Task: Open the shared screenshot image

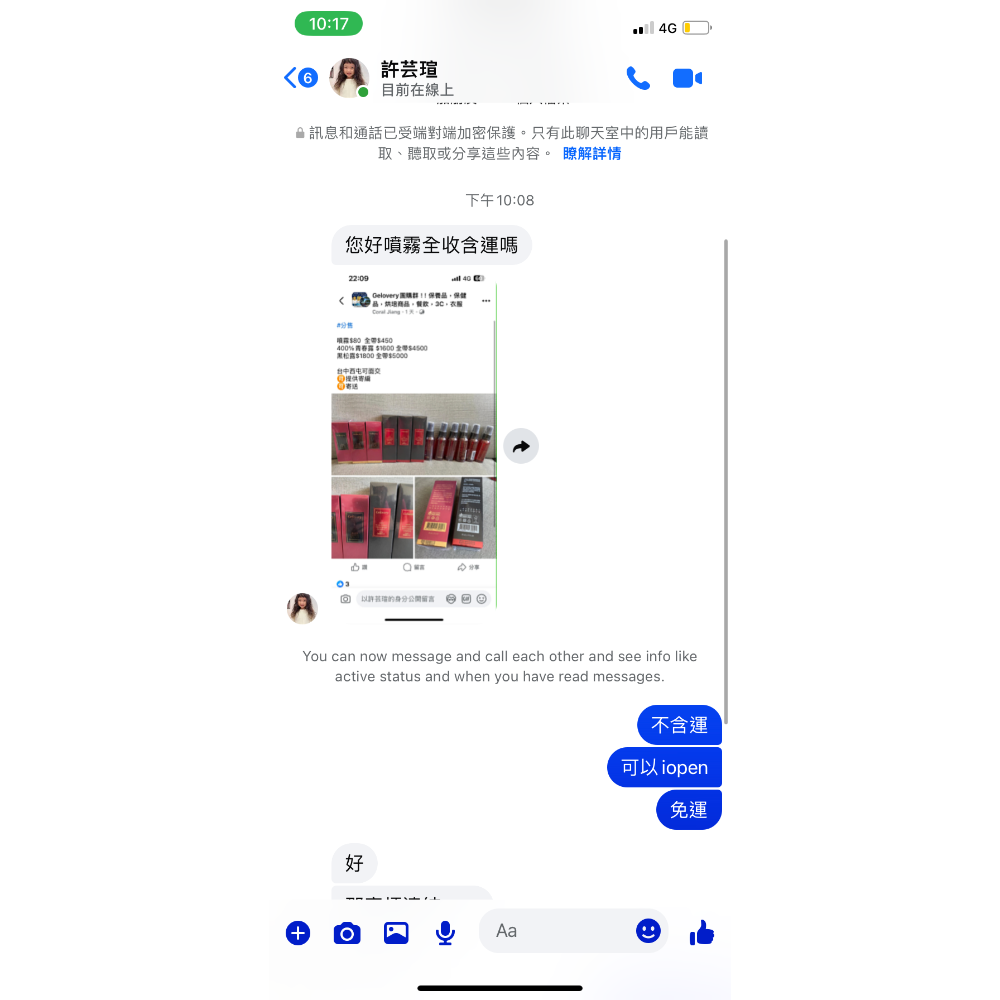Action: [414, 446]
